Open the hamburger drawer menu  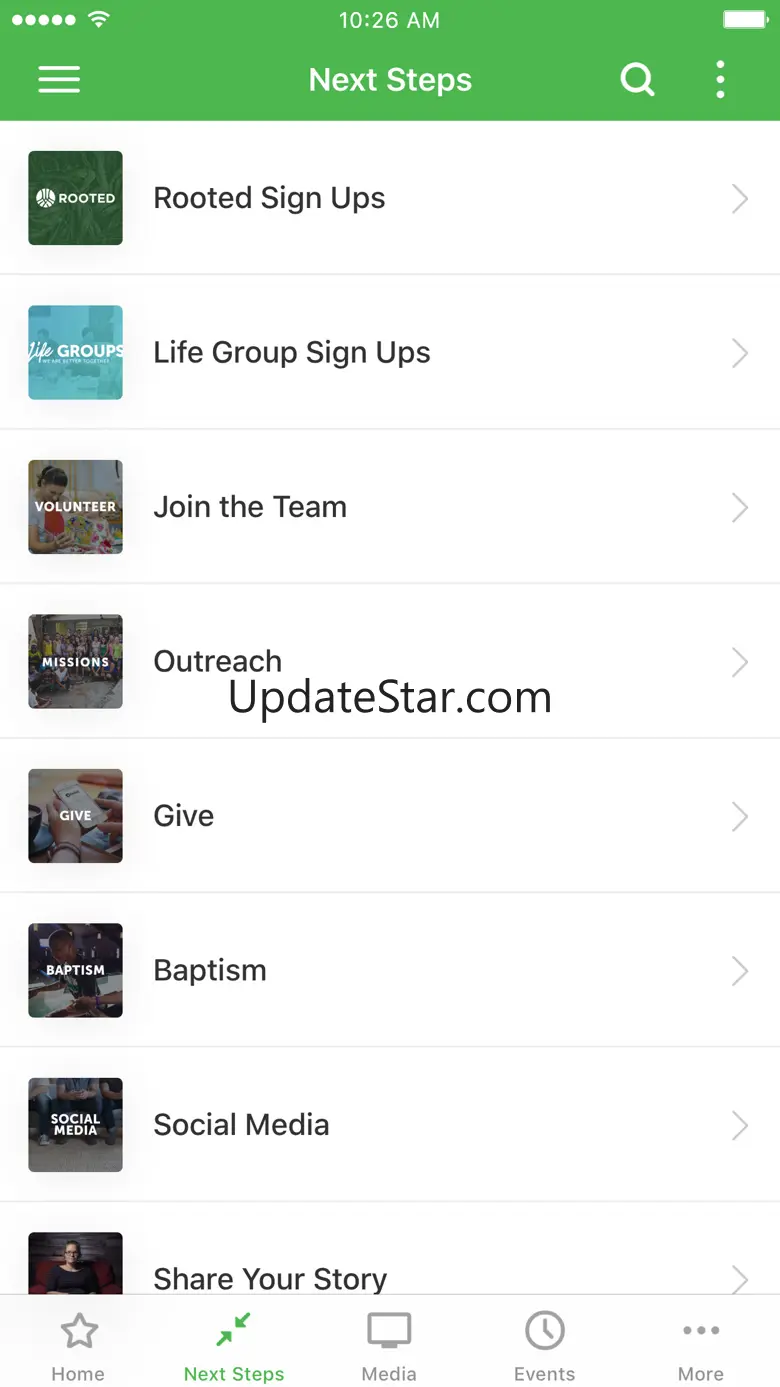[59, 80]
